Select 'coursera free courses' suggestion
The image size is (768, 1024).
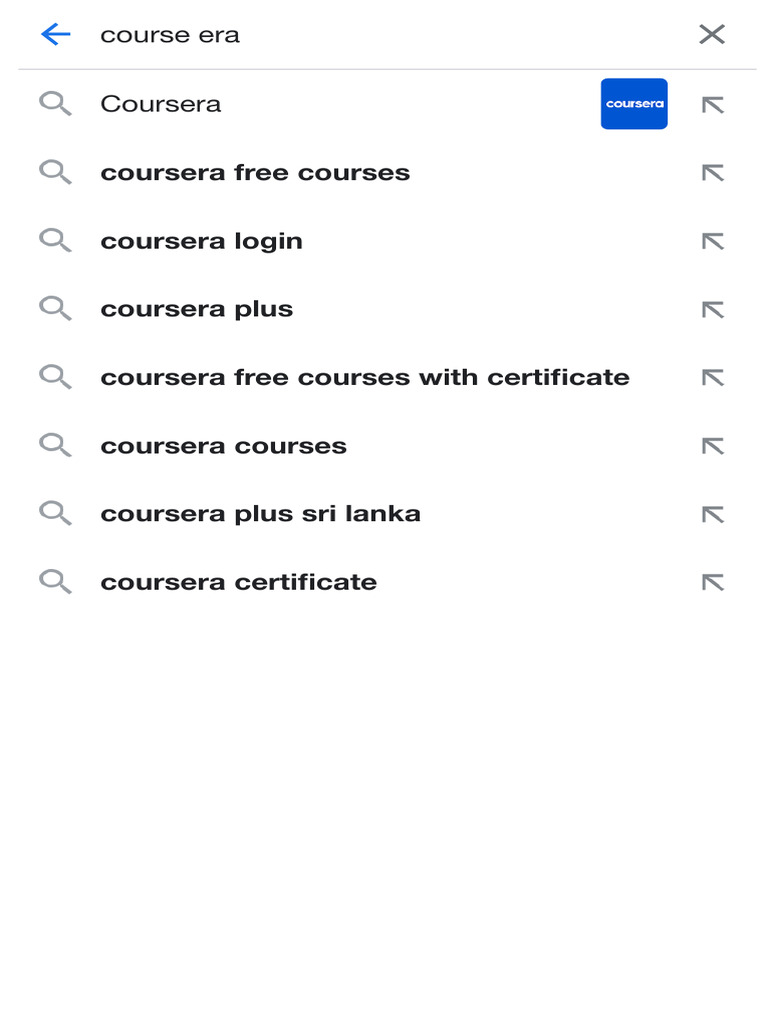(255, 173)
